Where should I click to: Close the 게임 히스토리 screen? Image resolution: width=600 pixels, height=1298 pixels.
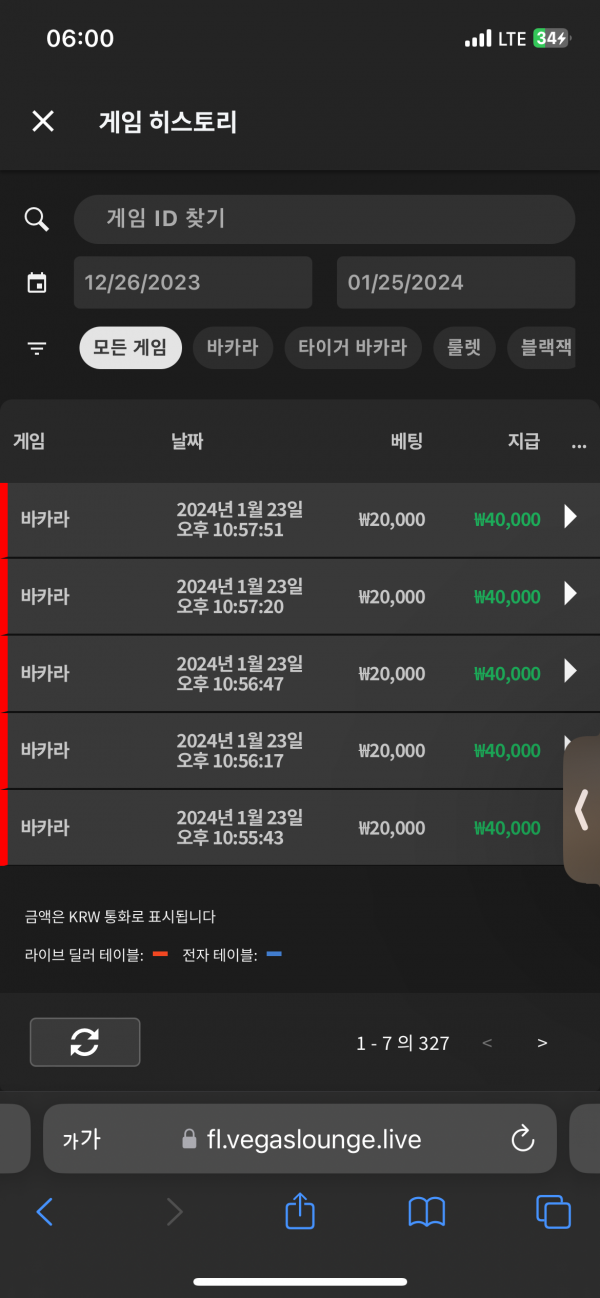click(x=42, y=122)
